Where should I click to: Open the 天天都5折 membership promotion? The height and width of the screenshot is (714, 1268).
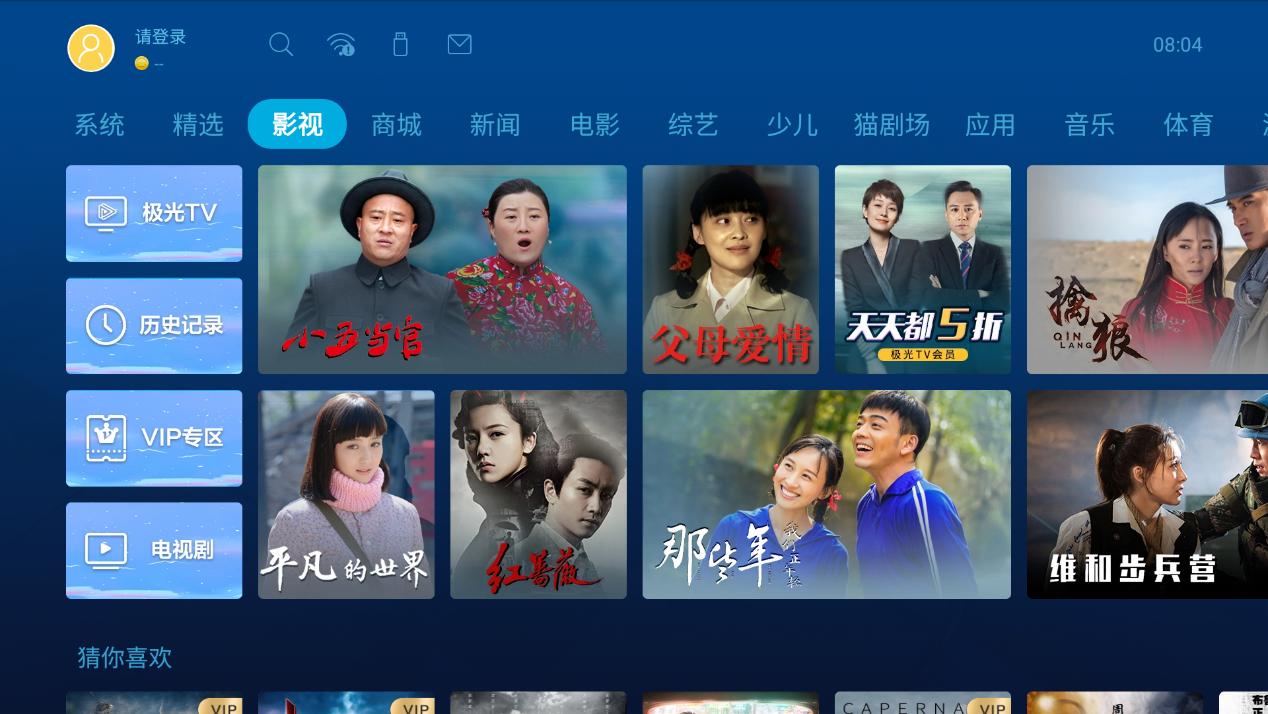click(x=922, y=269)
